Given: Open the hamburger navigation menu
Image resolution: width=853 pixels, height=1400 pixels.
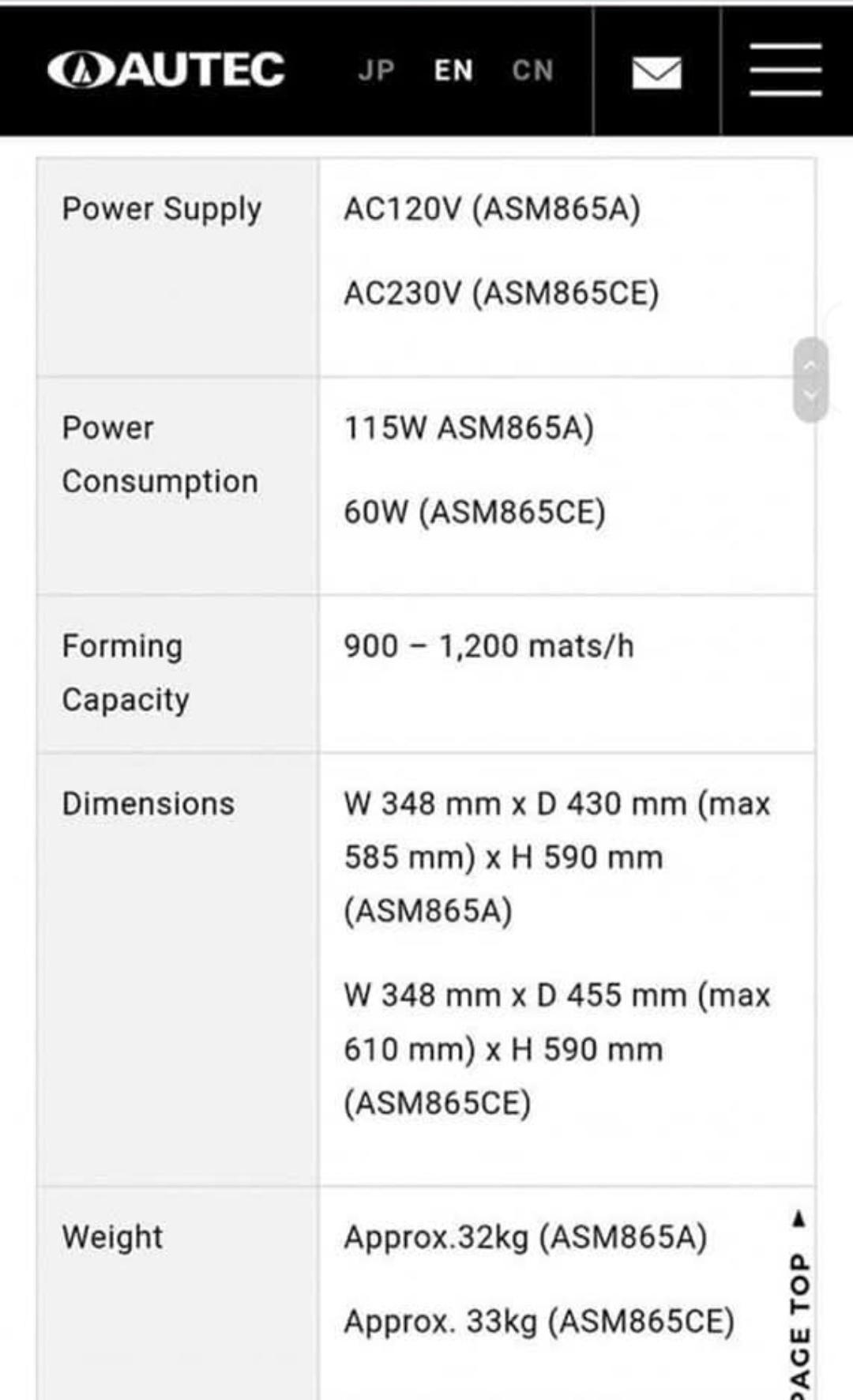Looking at the screenshot, I should [786, 70].
